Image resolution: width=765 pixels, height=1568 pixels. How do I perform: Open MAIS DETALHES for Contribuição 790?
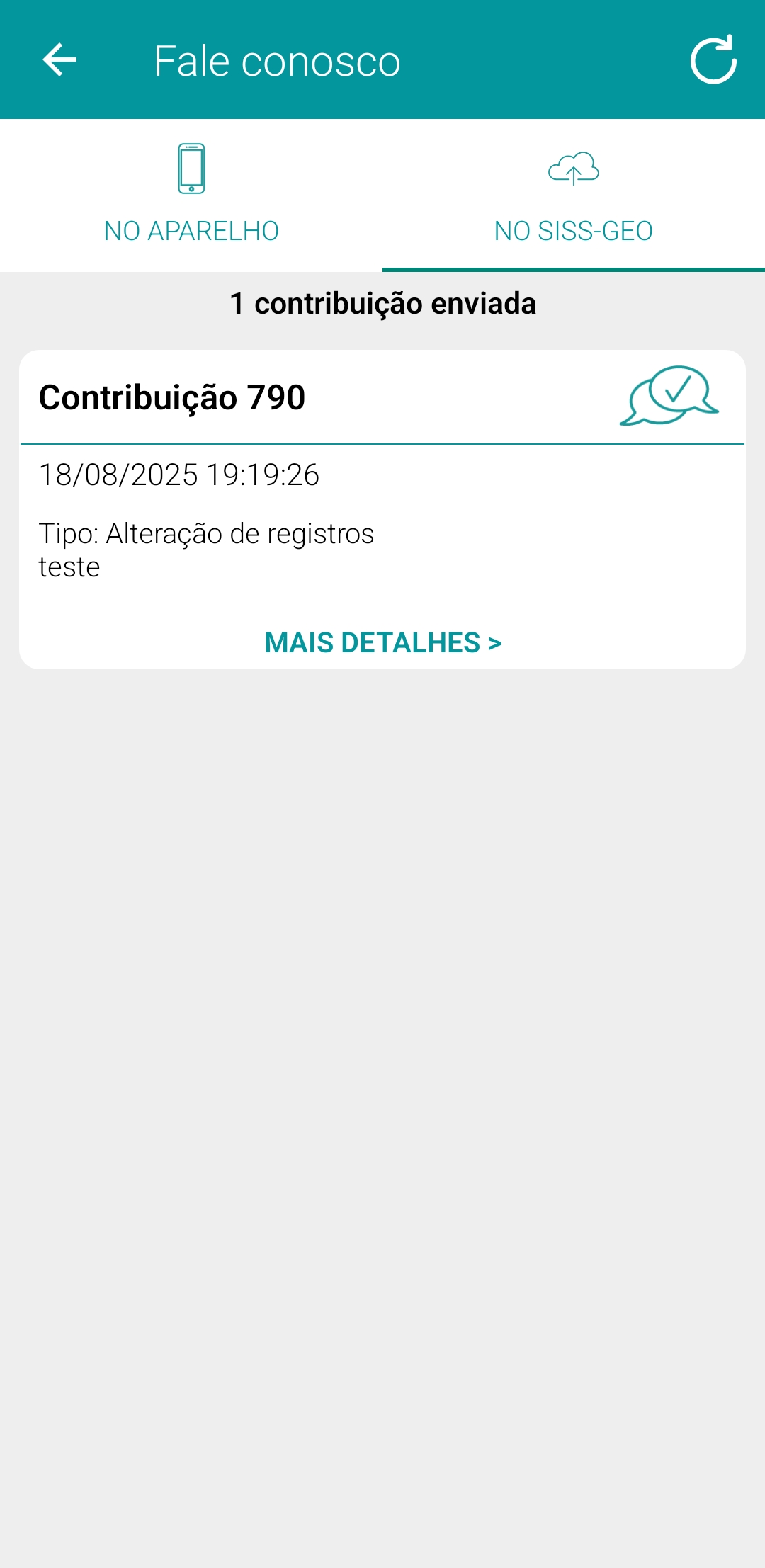[382, 642]
